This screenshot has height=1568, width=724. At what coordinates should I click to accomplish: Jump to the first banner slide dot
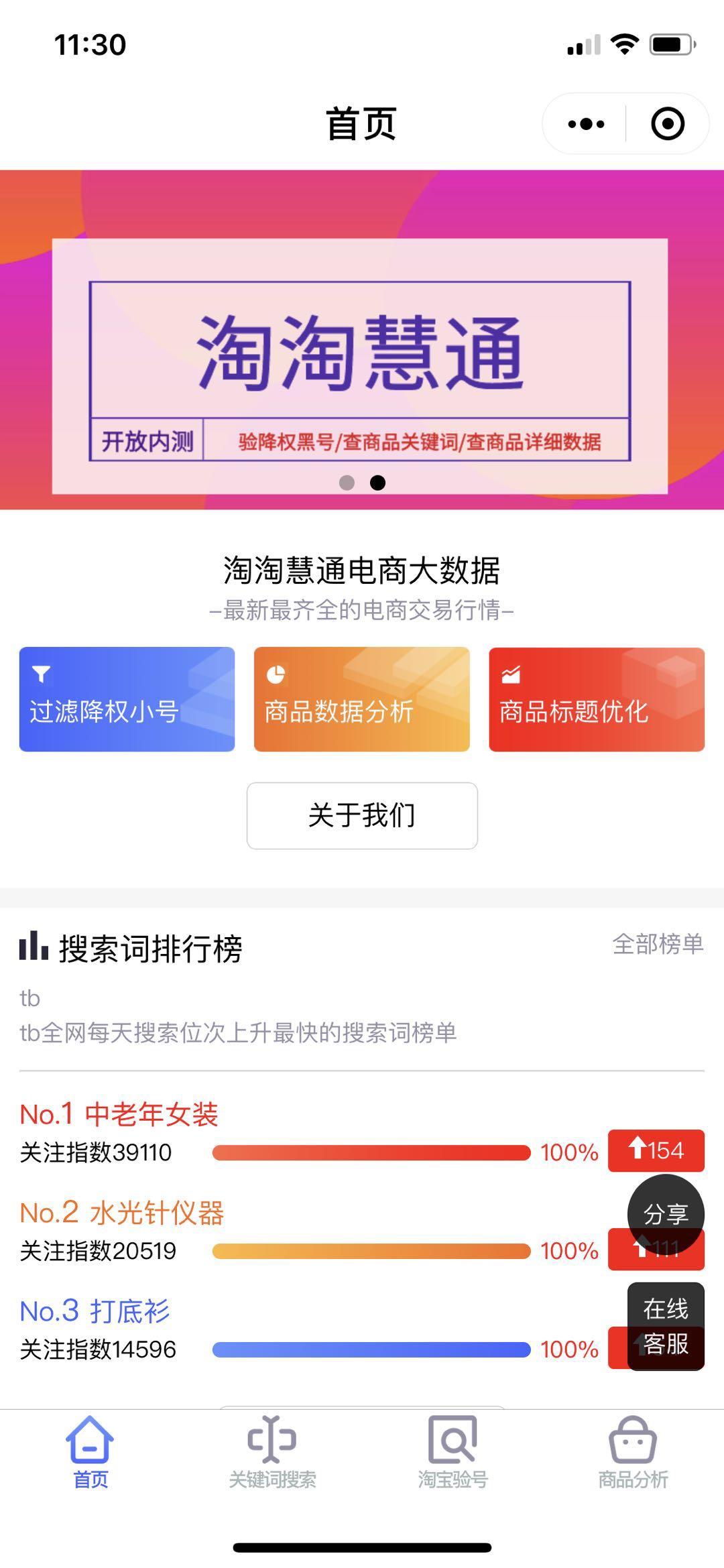pyautogui.click(x=347, y=483)
